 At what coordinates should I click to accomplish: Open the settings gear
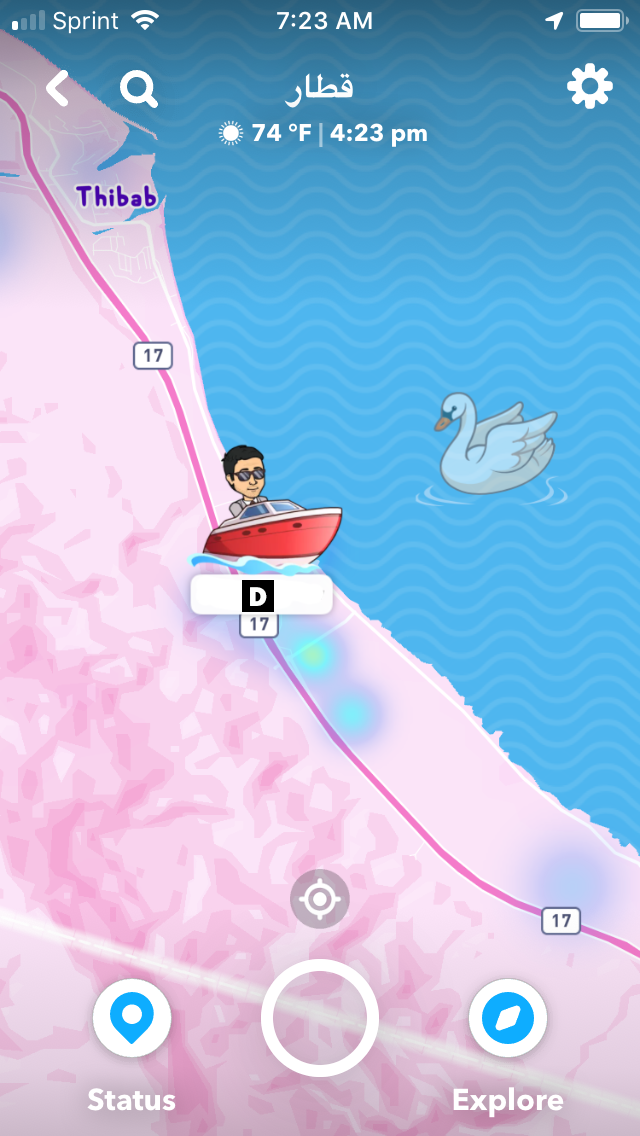click(x=589, y=88)
